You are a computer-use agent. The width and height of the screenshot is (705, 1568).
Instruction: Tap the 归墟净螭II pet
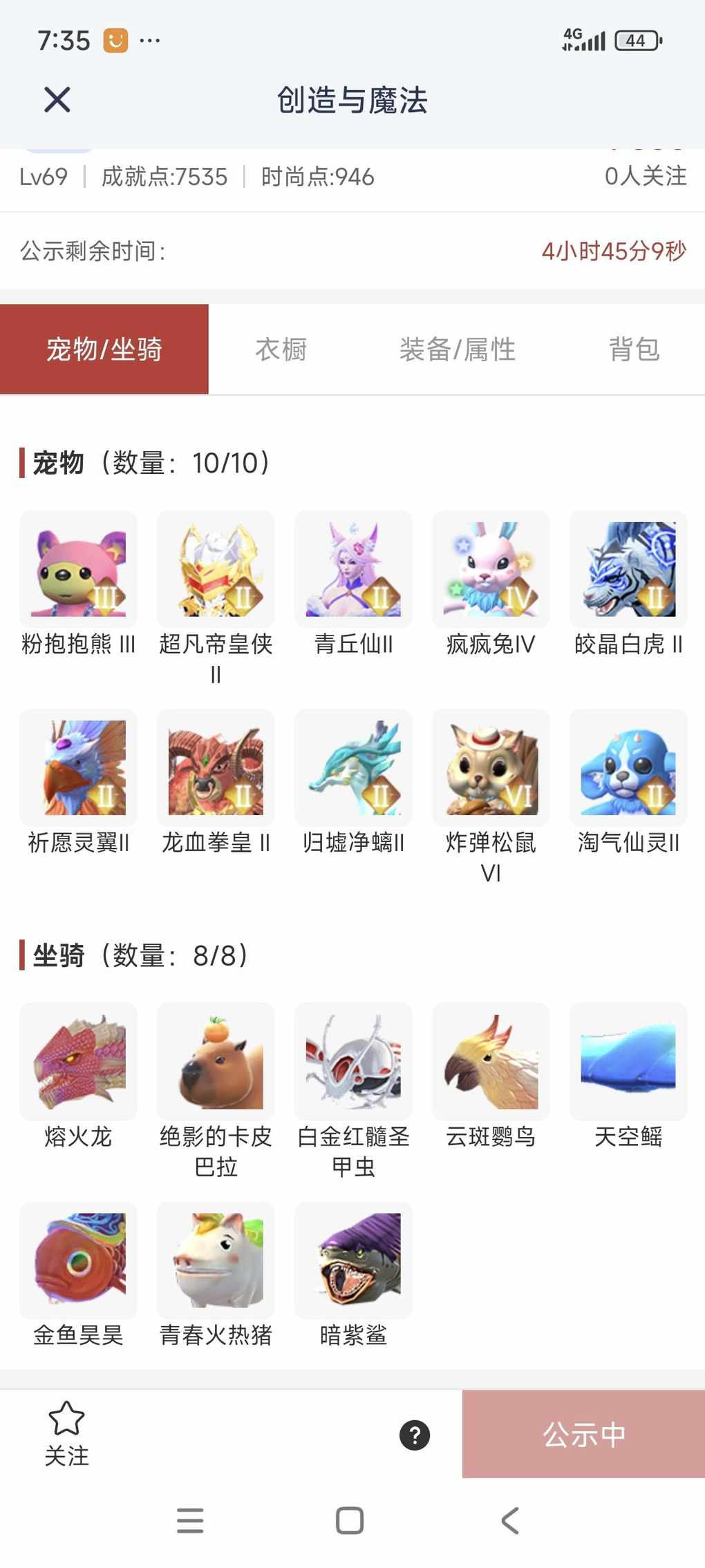(x=353, y=768)
